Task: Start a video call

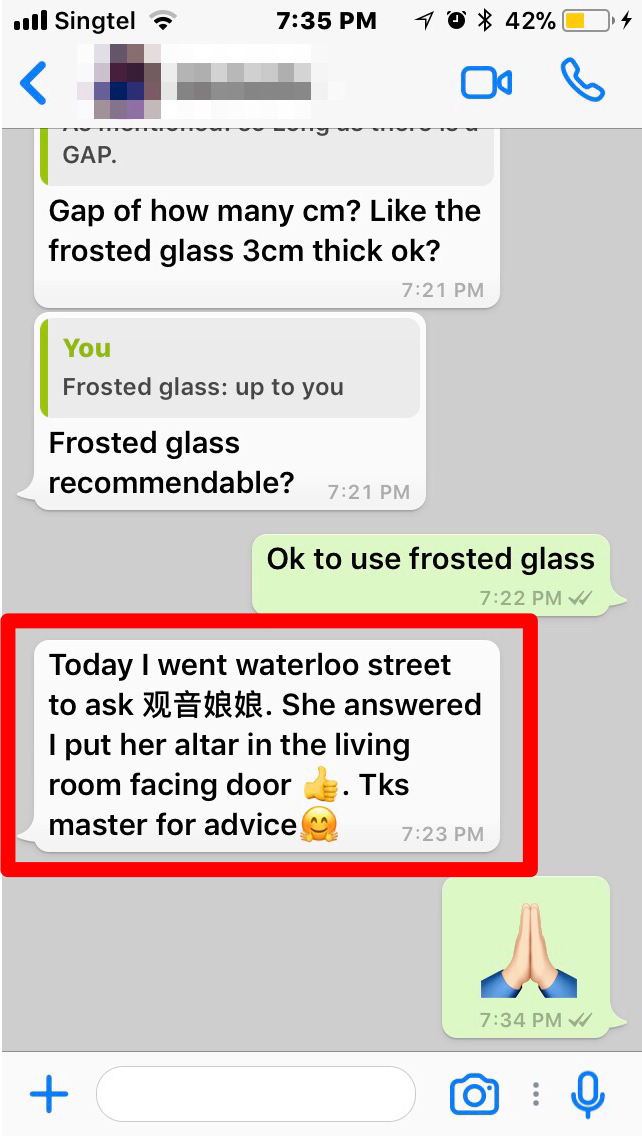Action: pos(486,83)
